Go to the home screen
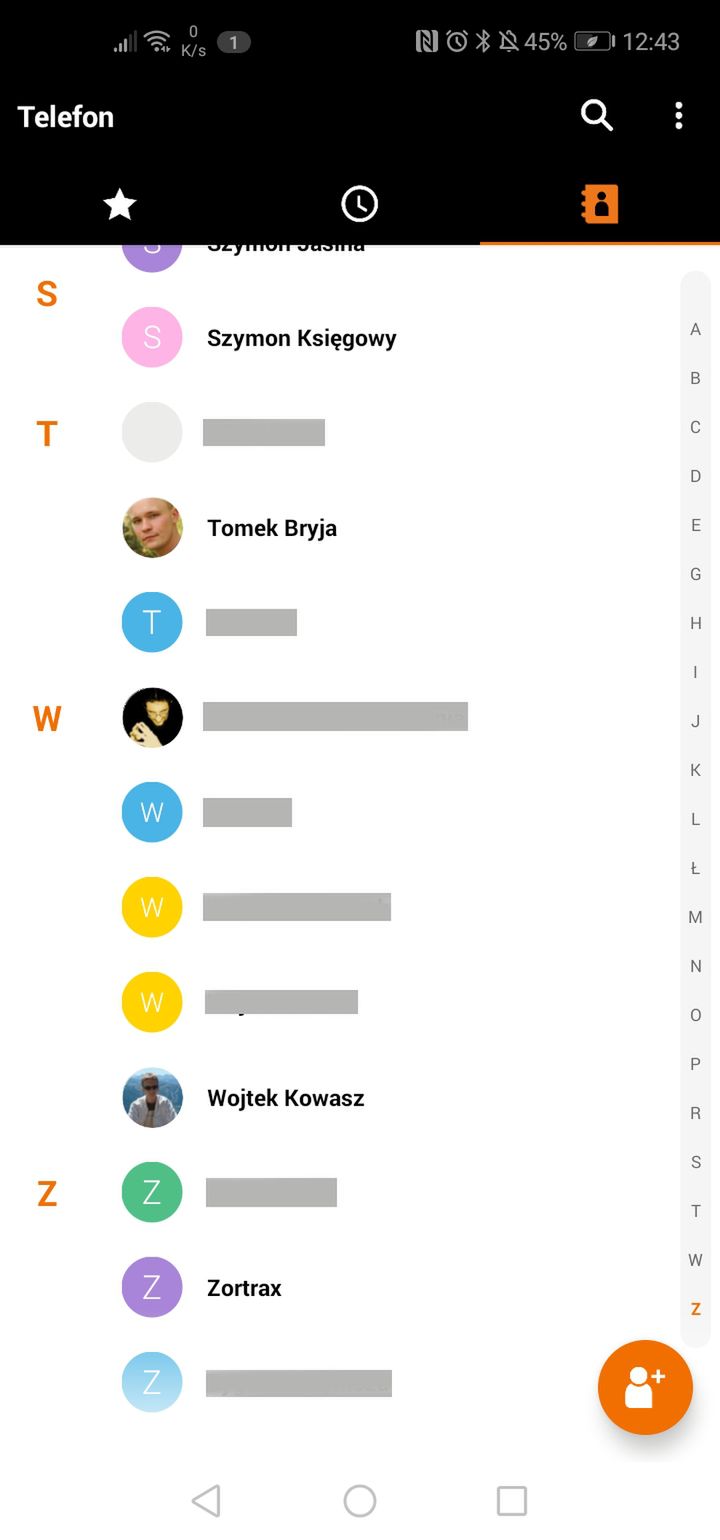Image resolution: width=720 pixels, height=1540 pixels. (x=360, y=1501)
